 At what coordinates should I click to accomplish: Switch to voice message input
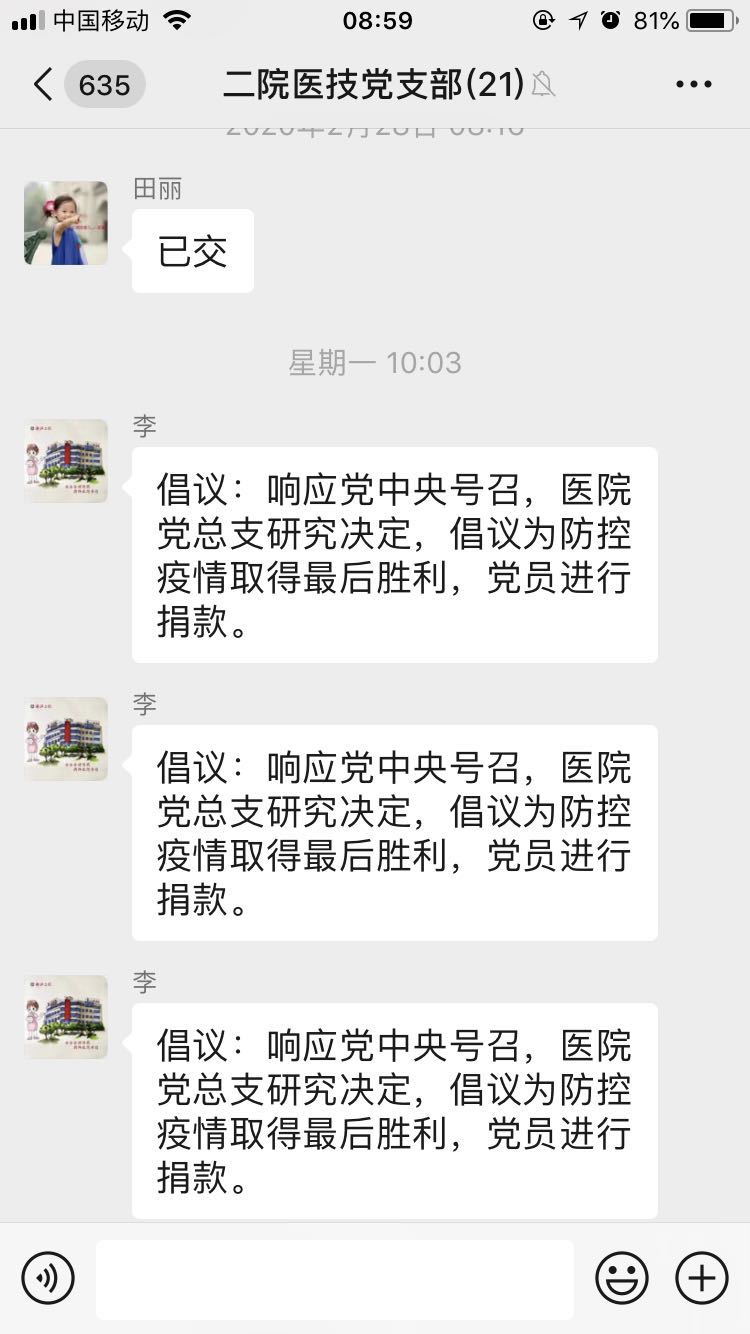(x=48, y=1278)
